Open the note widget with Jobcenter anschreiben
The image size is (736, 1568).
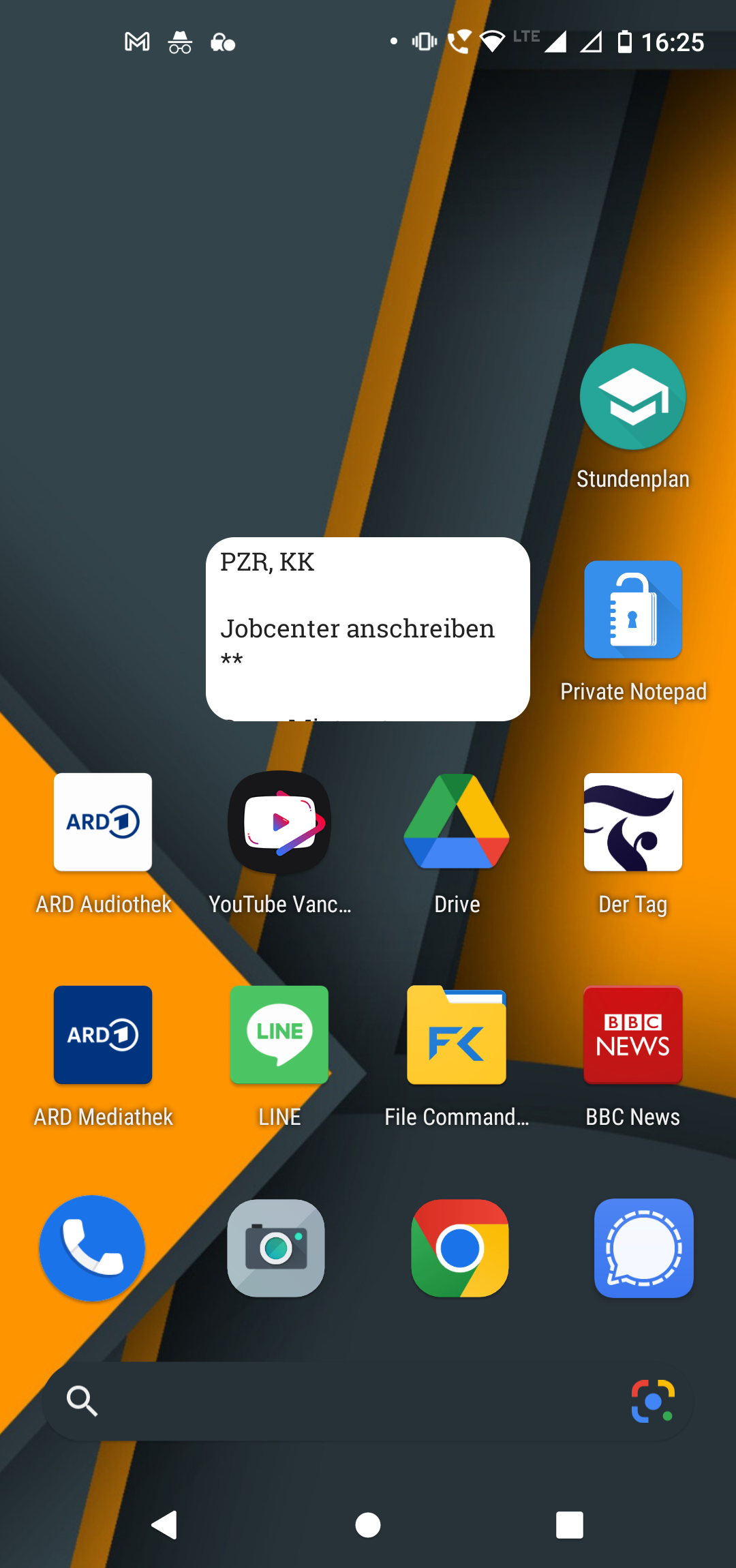(x=368, y=629)
